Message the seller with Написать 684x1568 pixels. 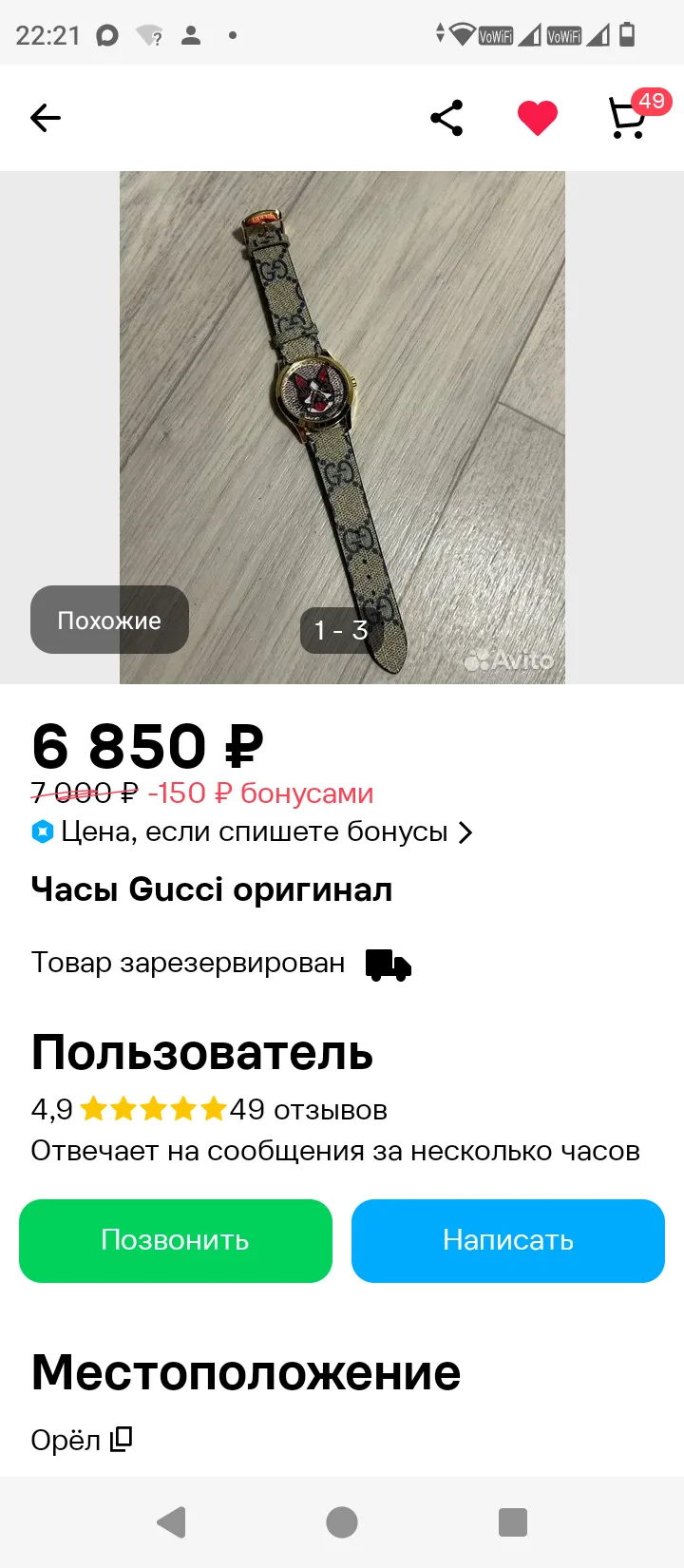pos(508,1240)
